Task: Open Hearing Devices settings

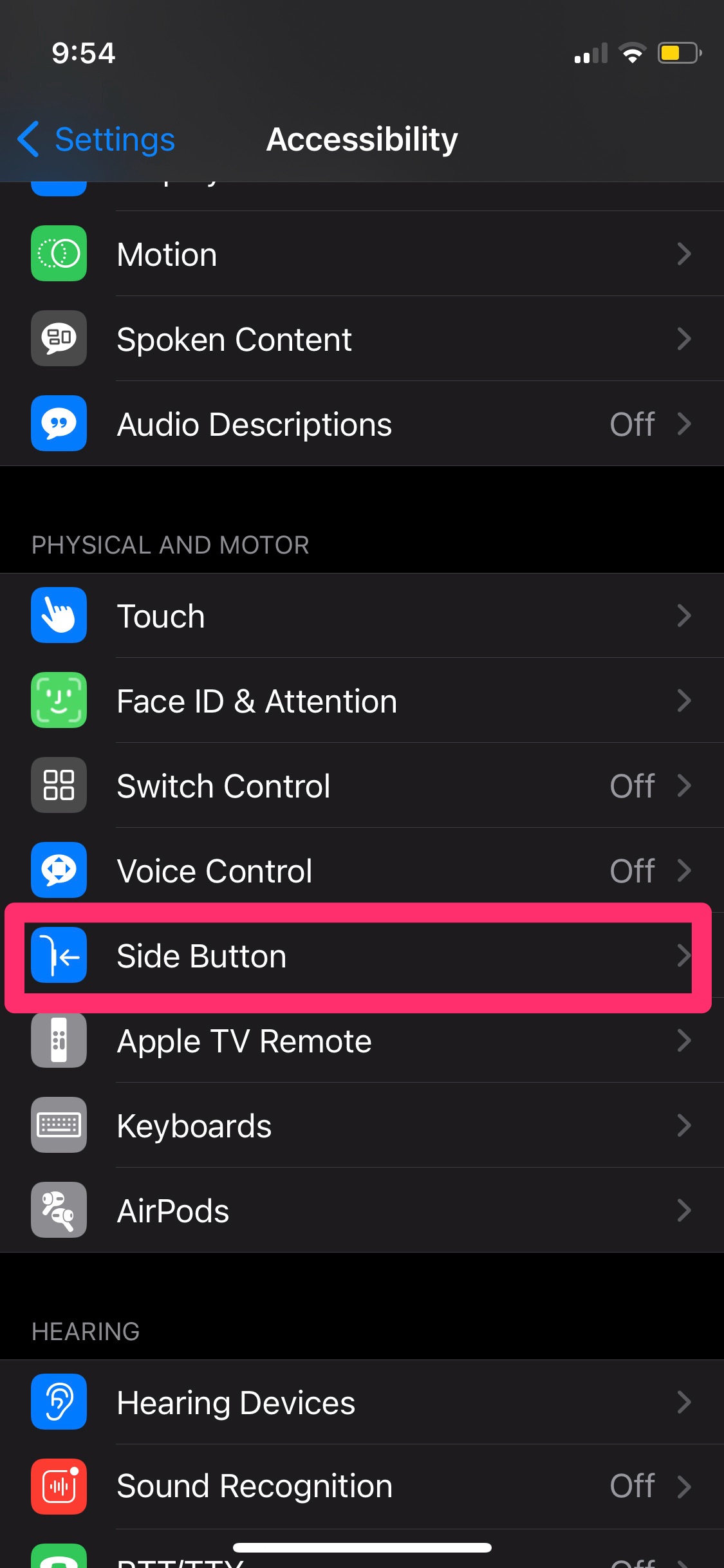Action: click(x=360, y=1403)
